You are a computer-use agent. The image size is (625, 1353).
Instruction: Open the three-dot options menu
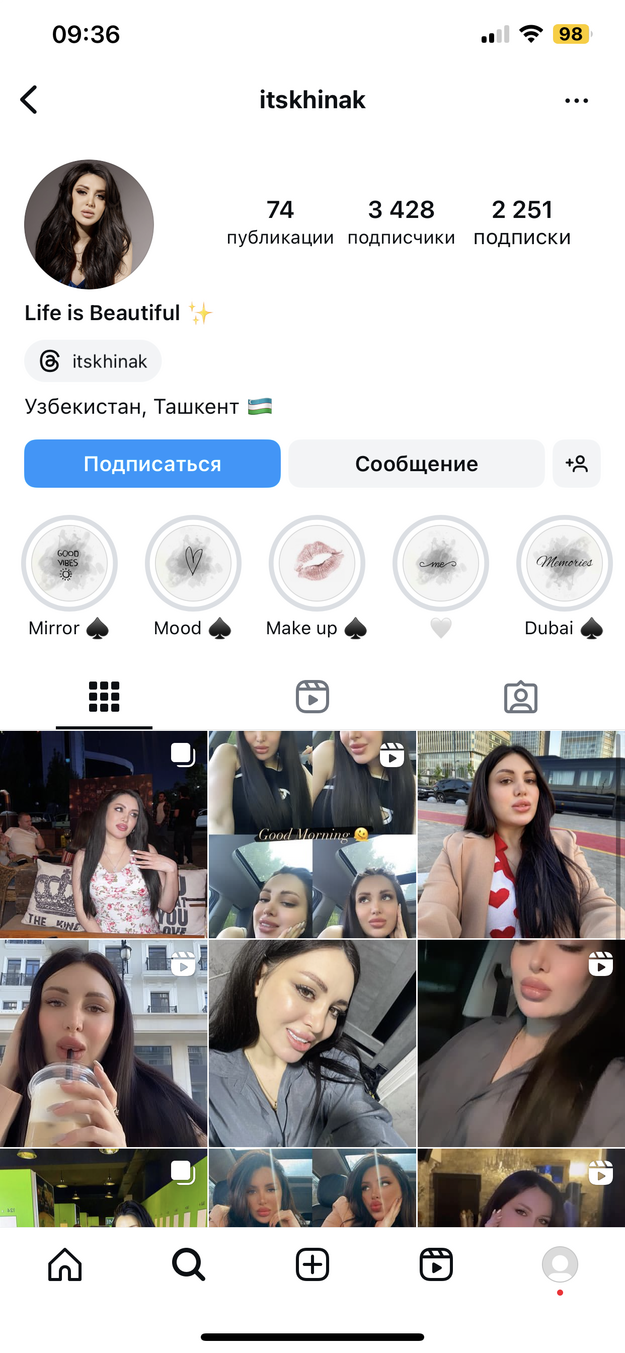click(576, 100)
